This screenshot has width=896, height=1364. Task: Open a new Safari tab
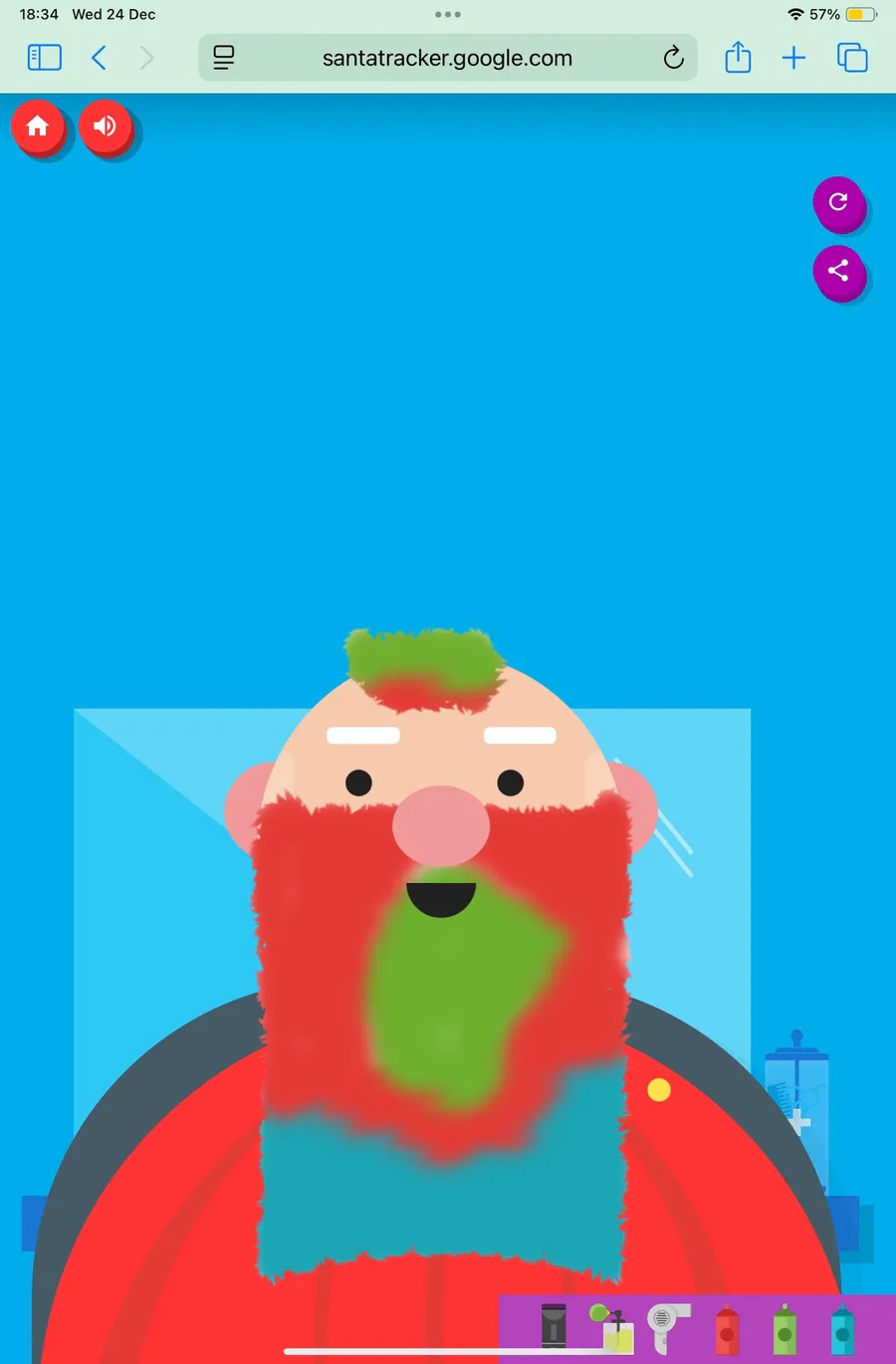coord(793,58)
